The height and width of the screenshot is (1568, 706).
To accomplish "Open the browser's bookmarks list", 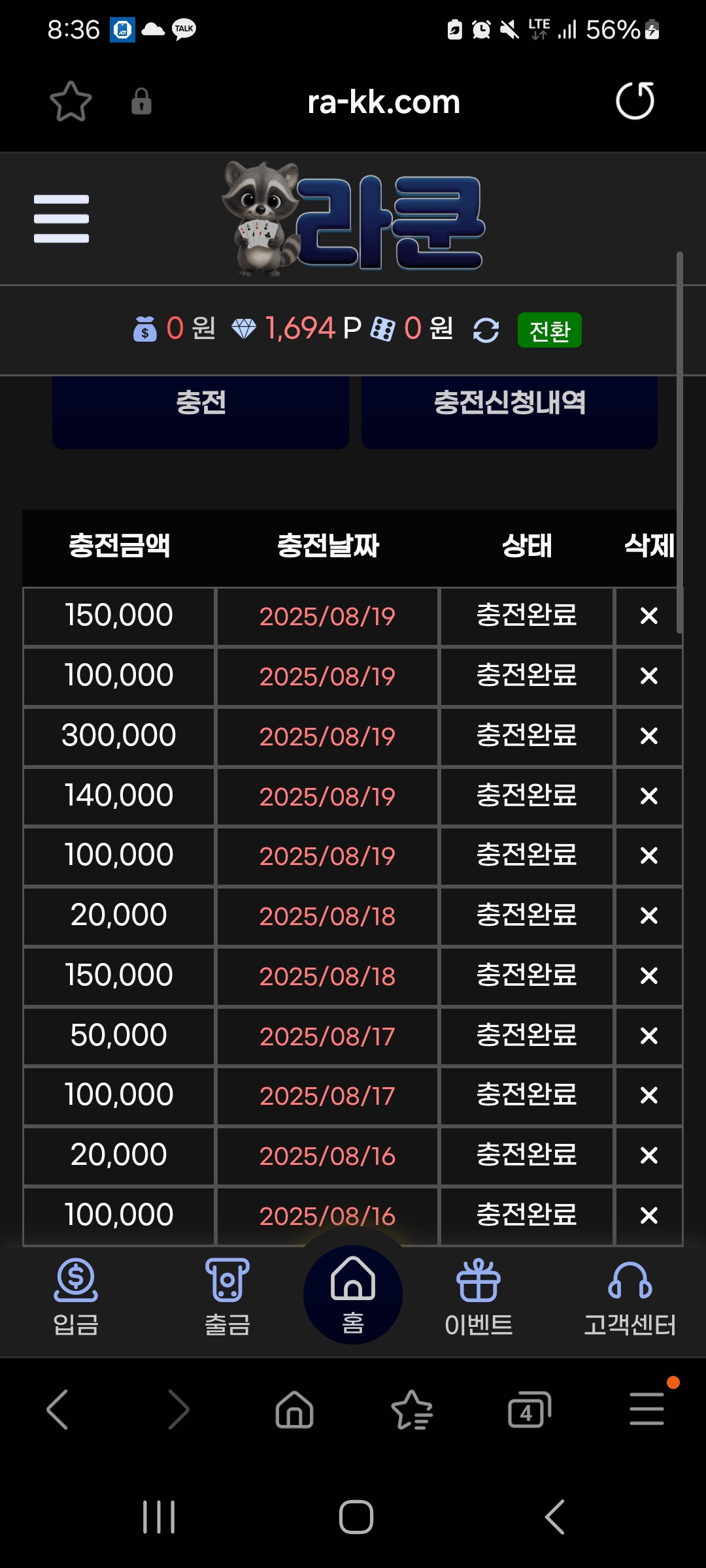I will (412, 1411).
